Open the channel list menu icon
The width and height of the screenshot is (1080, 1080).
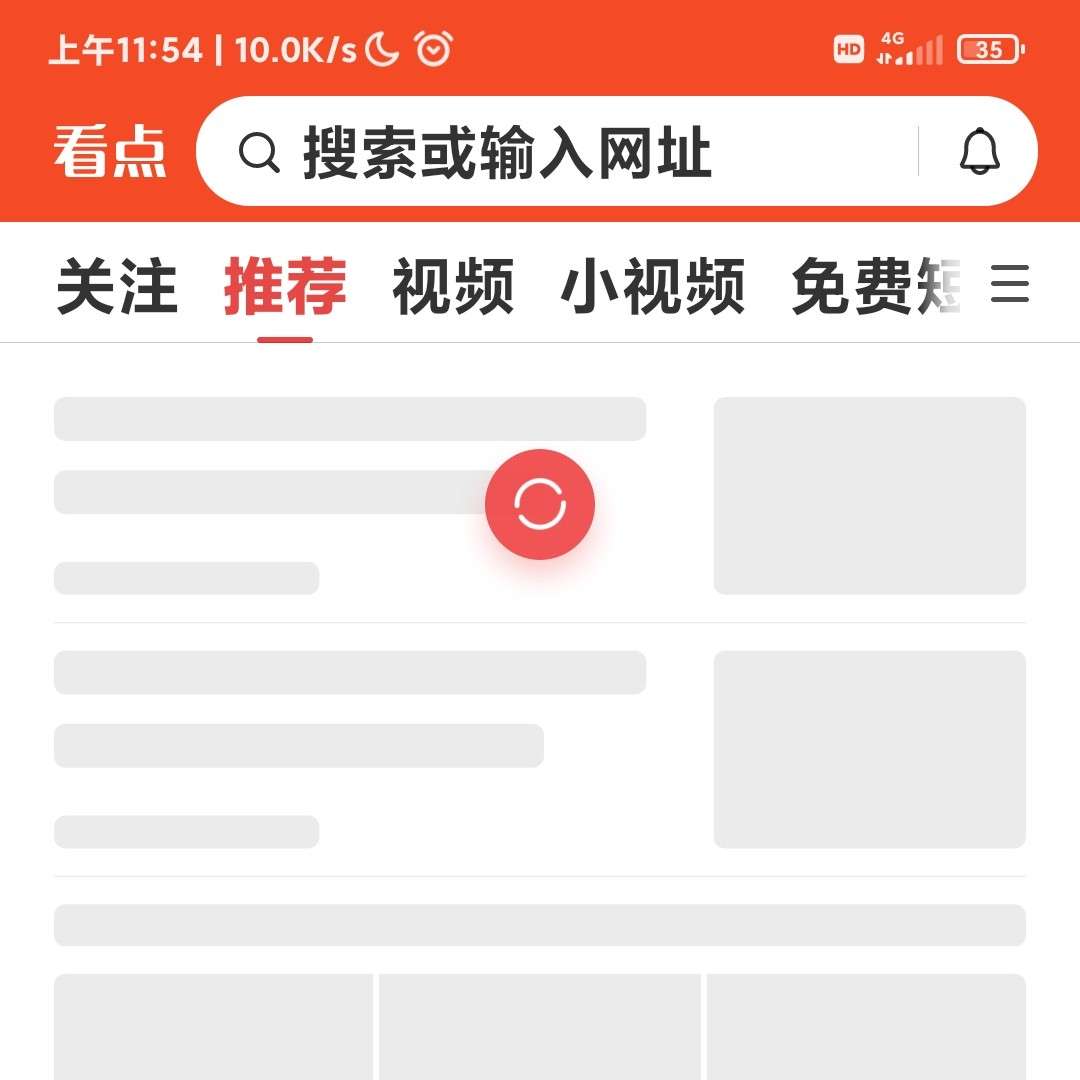coord(1009,285)
